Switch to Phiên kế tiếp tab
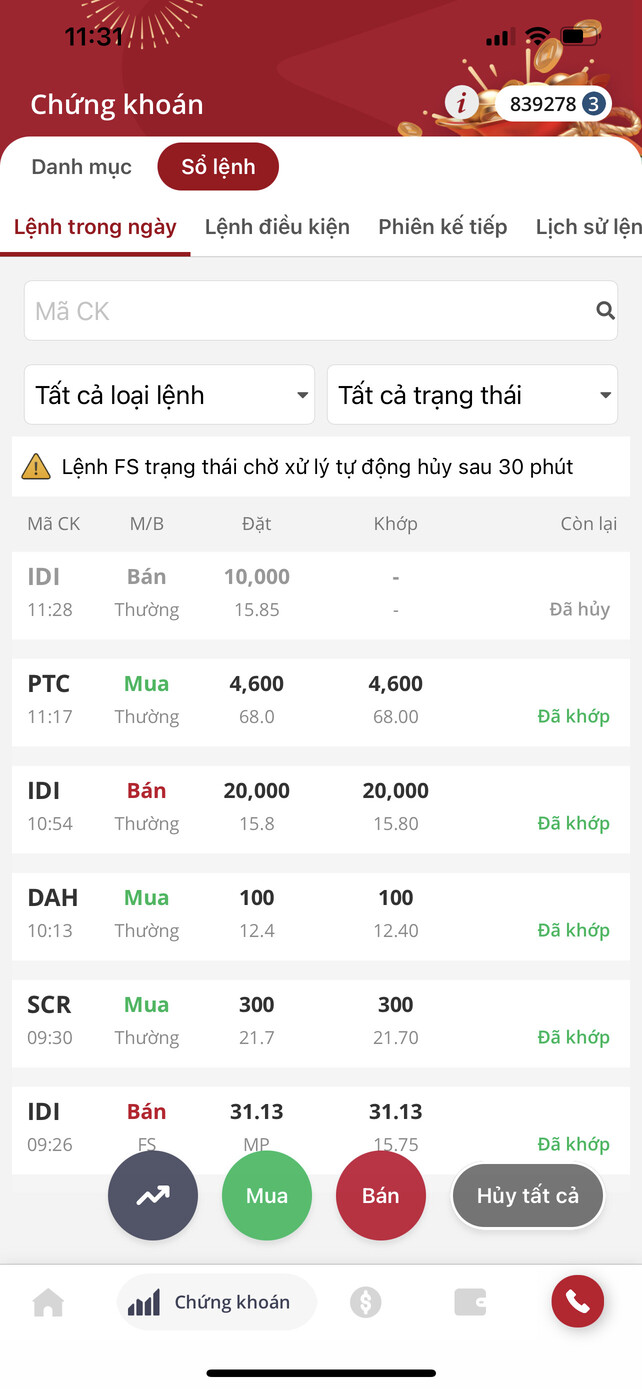This screenshot has height=1389, width=642. pos(442,227)
